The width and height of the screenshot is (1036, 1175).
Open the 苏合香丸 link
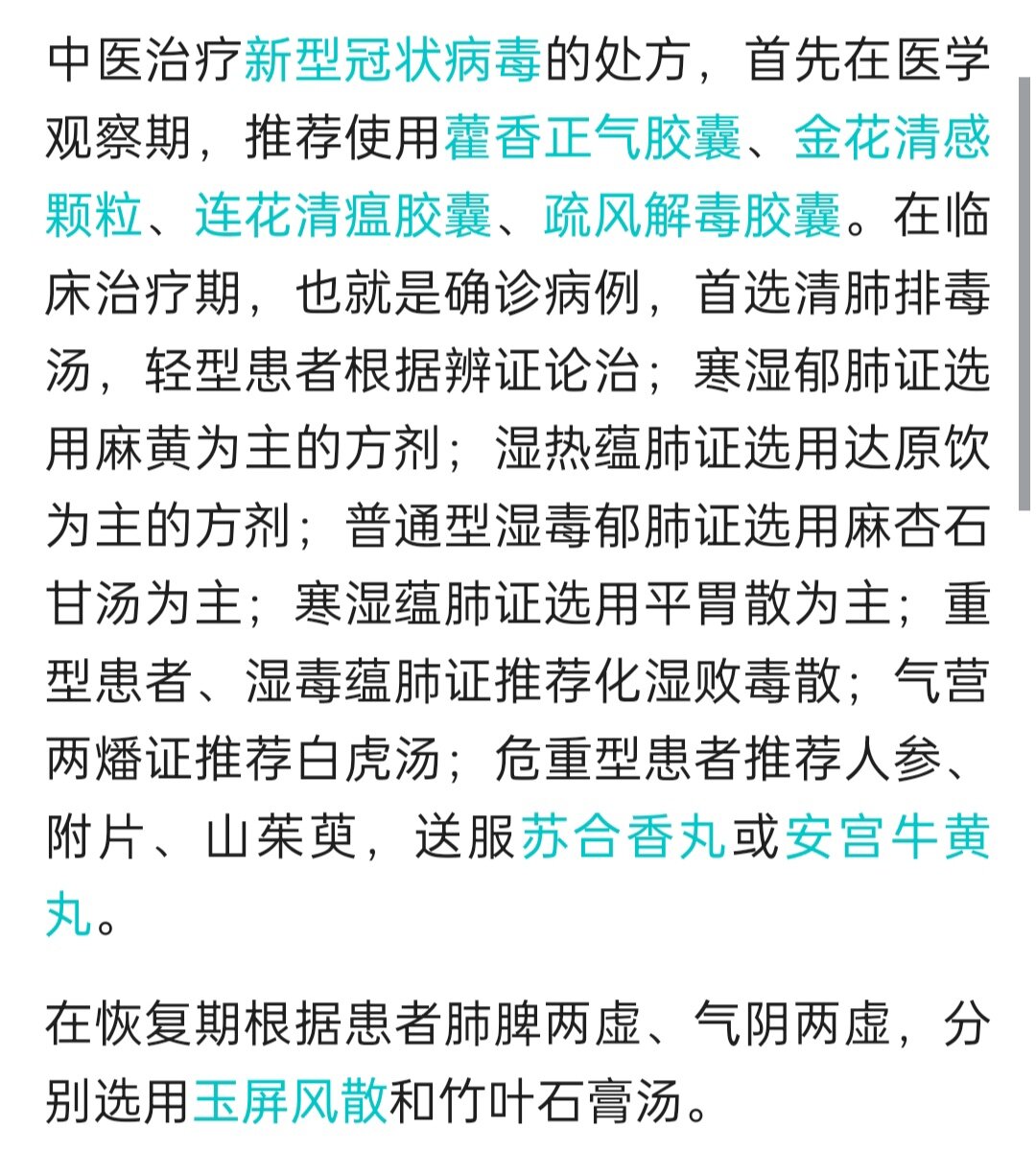pos(623,837)
